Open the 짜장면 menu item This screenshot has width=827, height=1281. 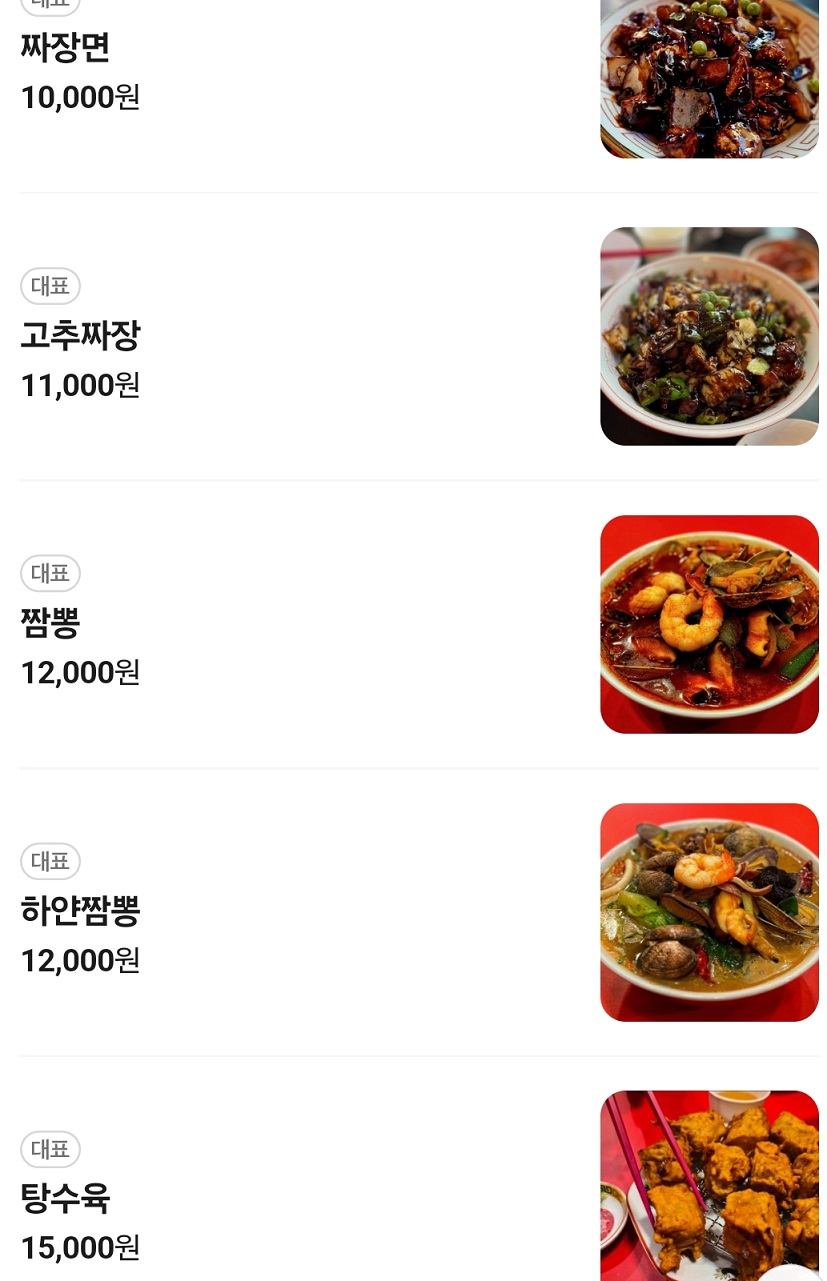(65, 47)
